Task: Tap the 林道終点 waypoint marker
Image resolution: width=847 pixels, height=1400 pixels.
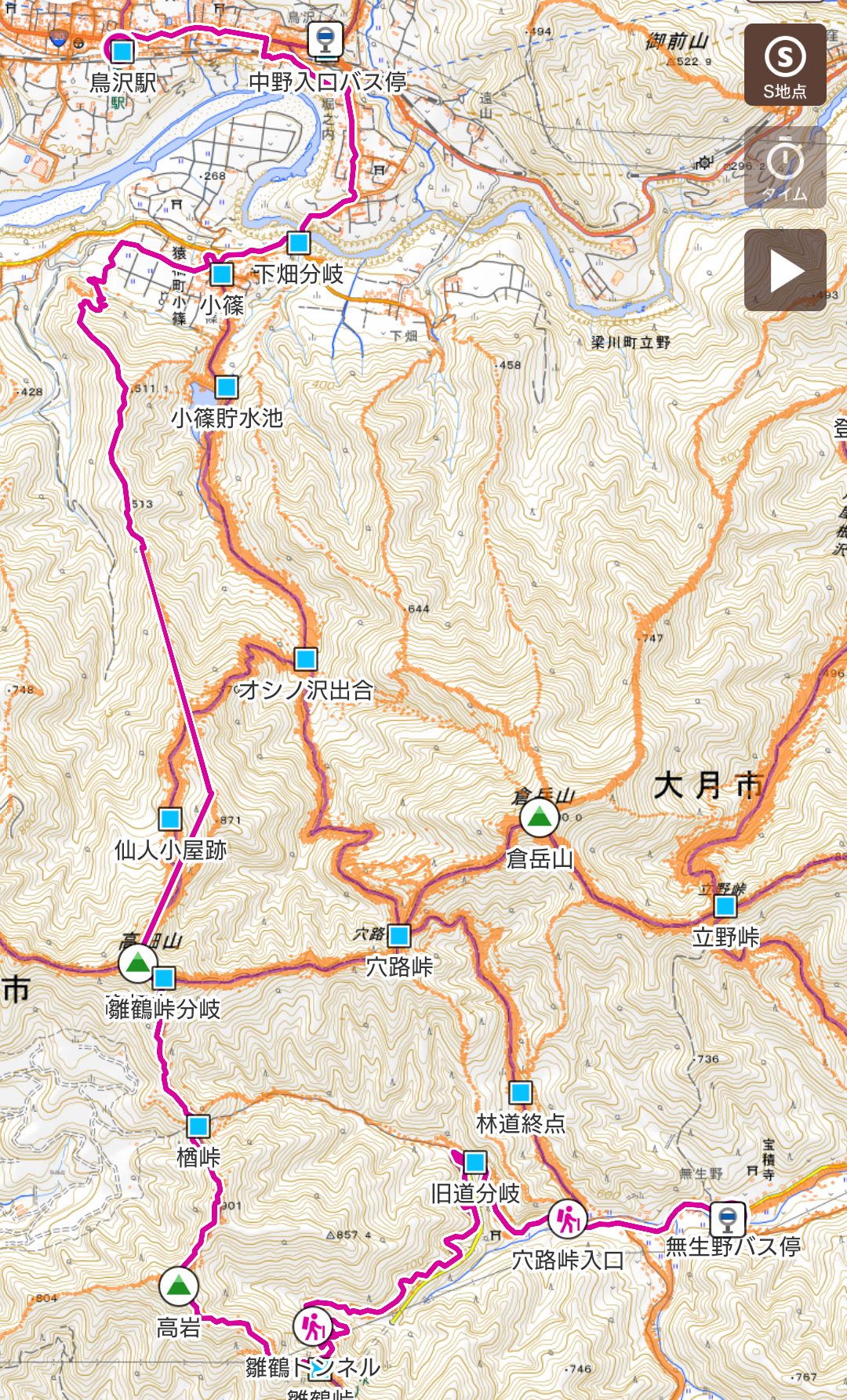Action: 521,1093
